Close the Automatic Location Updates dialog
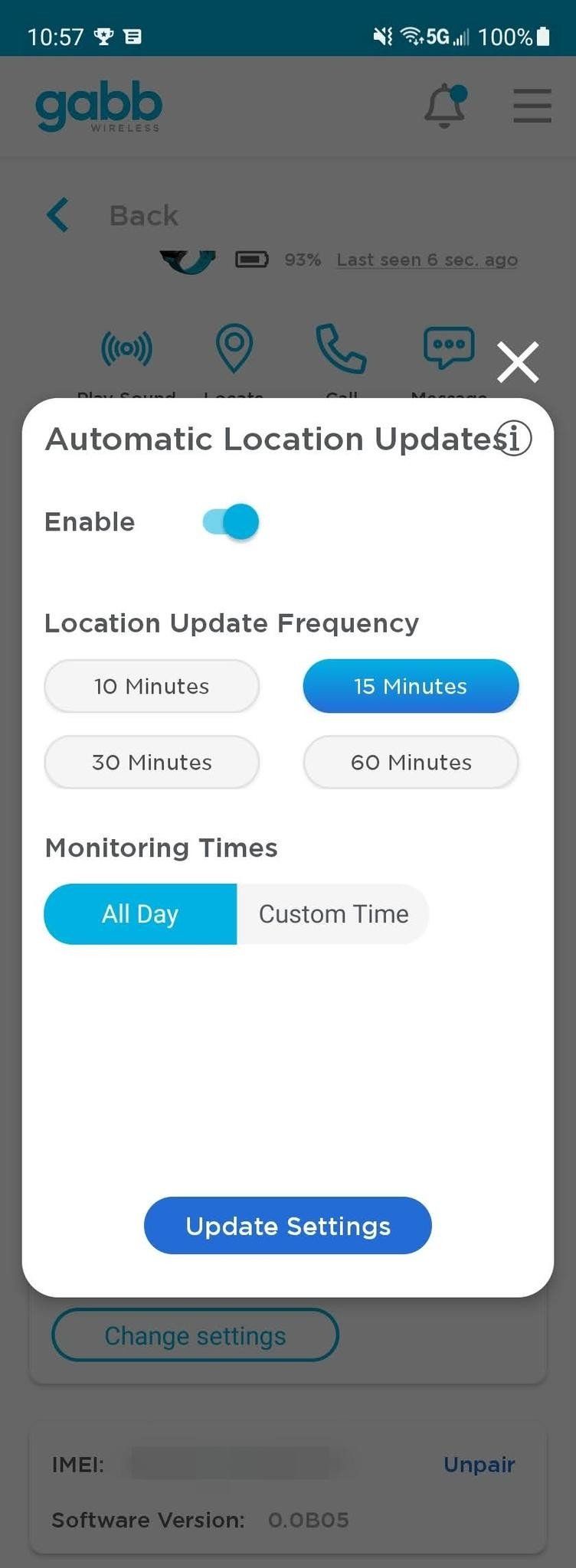This screenshot has width=576, height=1568. coord(518,362)
